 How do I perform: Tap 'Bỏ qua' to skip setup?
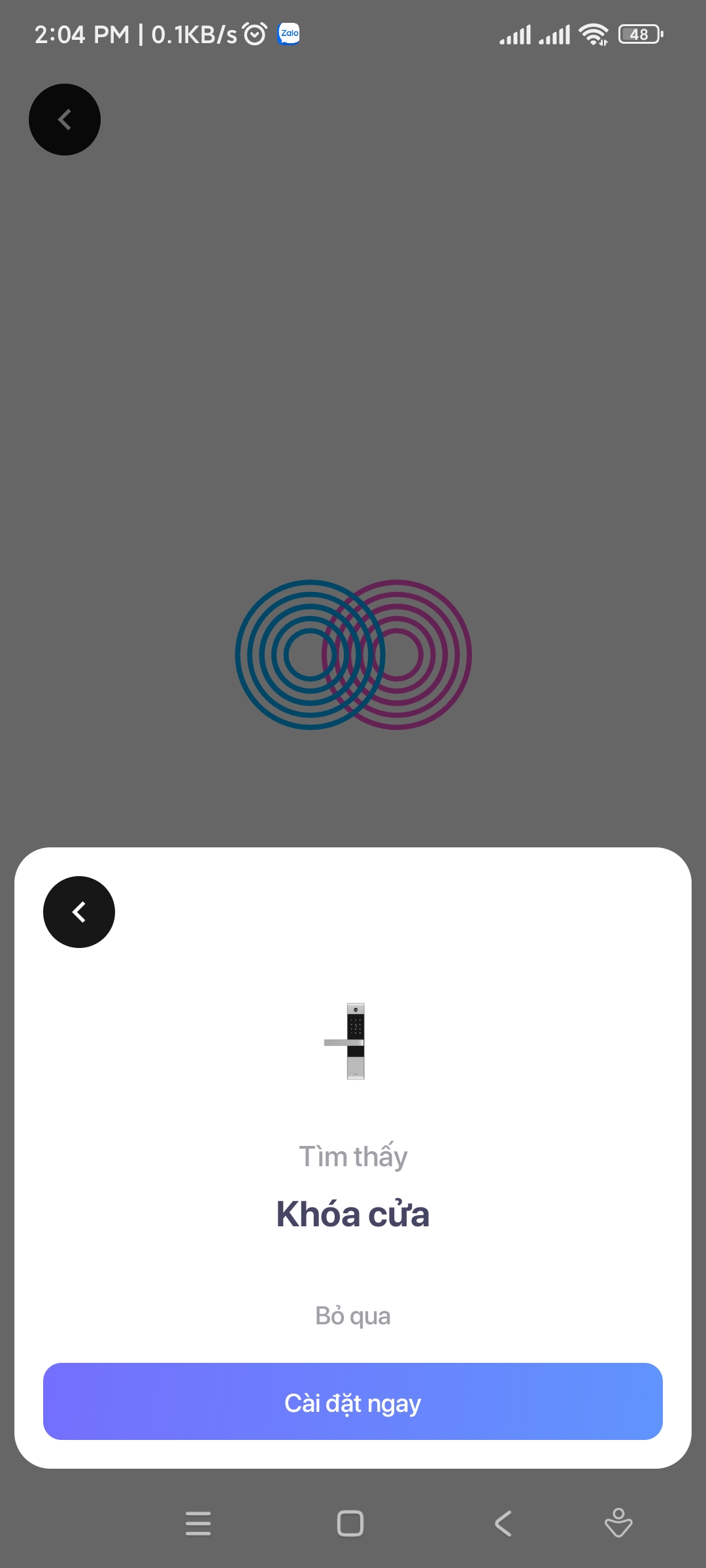click(353, 1315)
